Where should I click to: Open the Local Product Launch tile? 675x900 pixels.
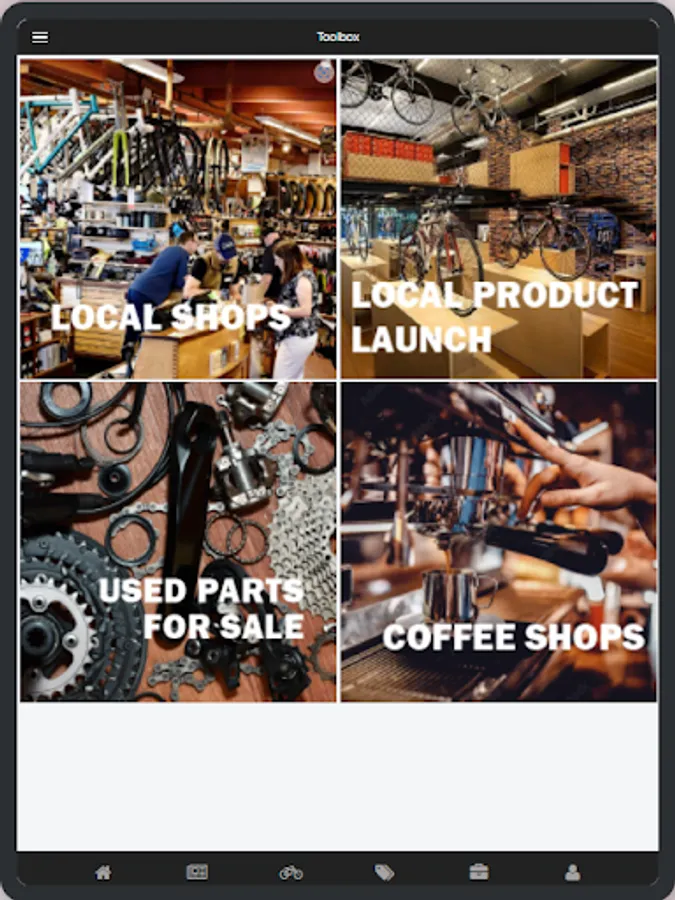pos(498,219)
